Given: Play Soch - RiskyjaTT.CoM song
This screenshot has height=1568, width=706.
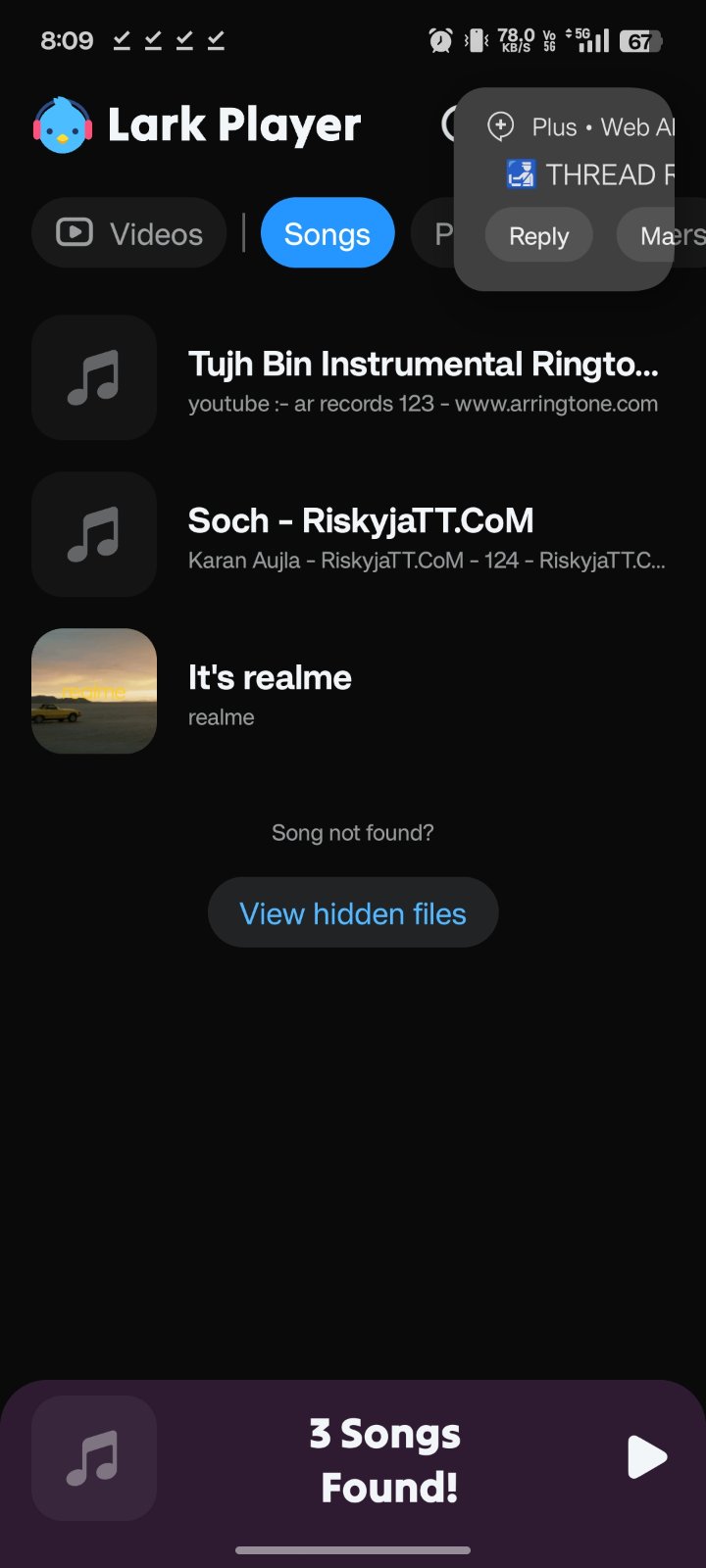Looking at the screenshot, I should [x=422, y=535].
